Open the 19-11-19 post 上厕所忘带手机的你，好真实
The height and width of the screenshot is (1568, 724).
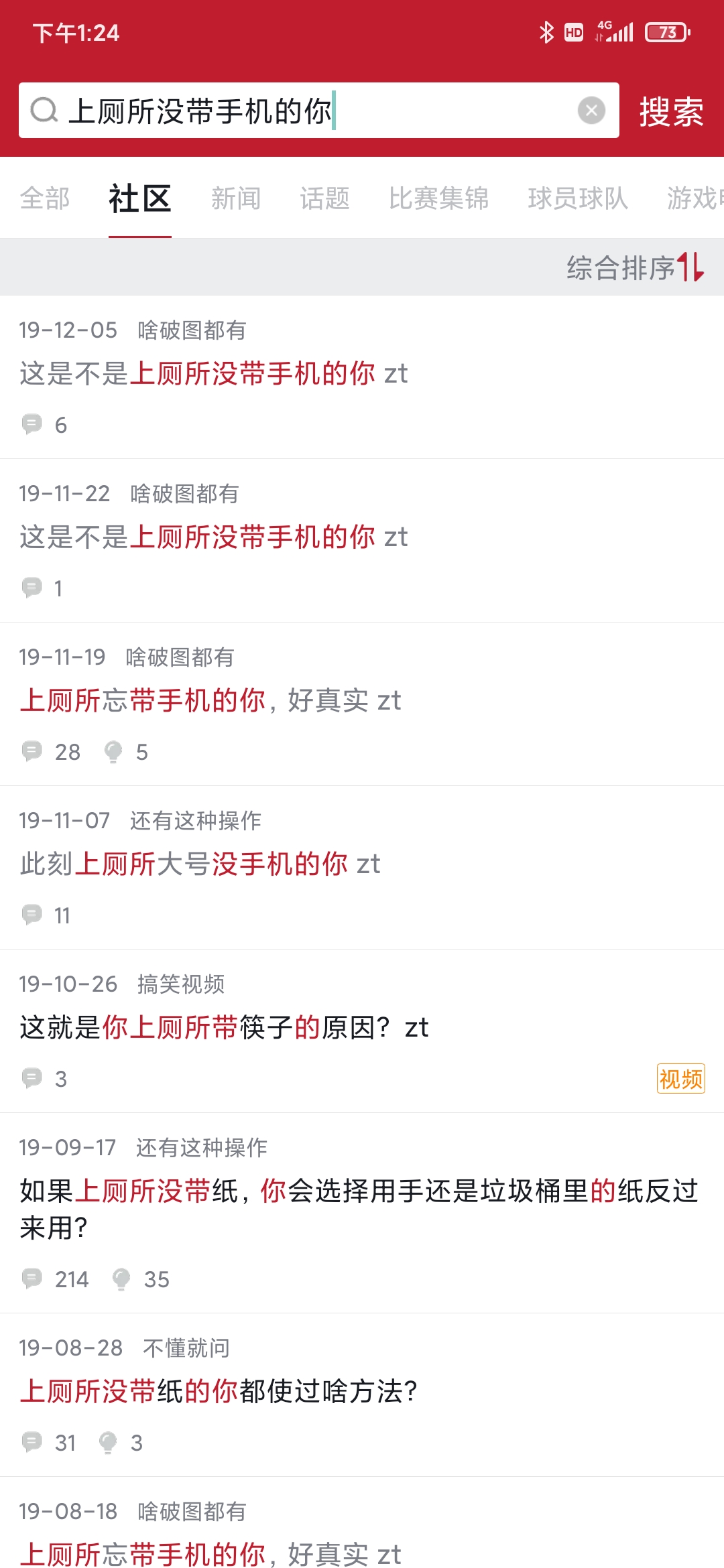point(362,704)
